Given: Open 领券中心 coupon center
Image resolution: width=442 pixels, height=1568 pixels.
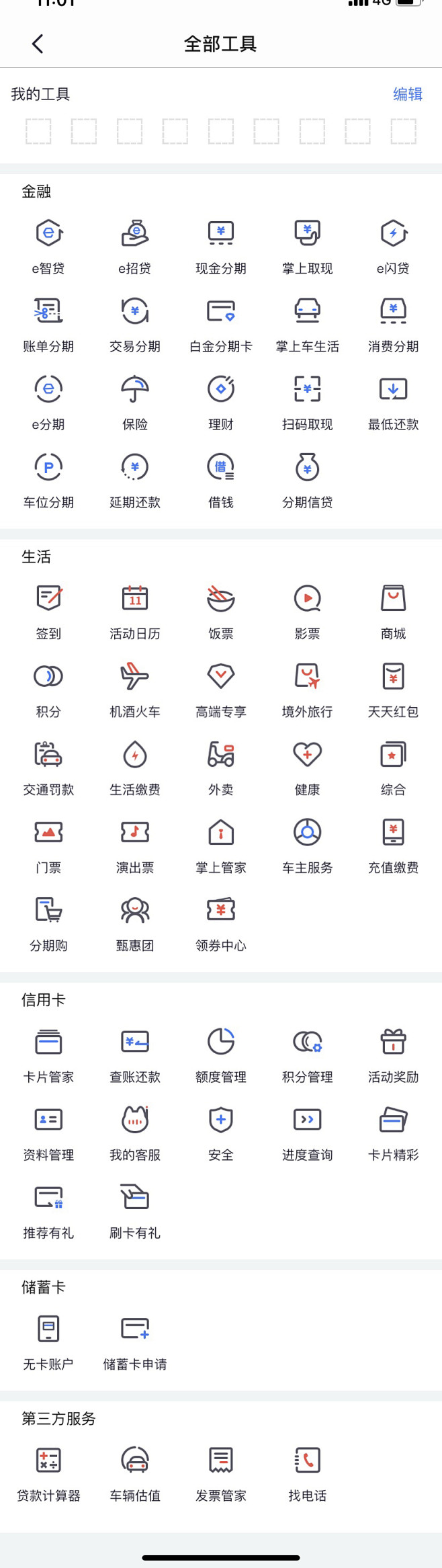Looking at the screenshot, I should [x=221, y=922].
